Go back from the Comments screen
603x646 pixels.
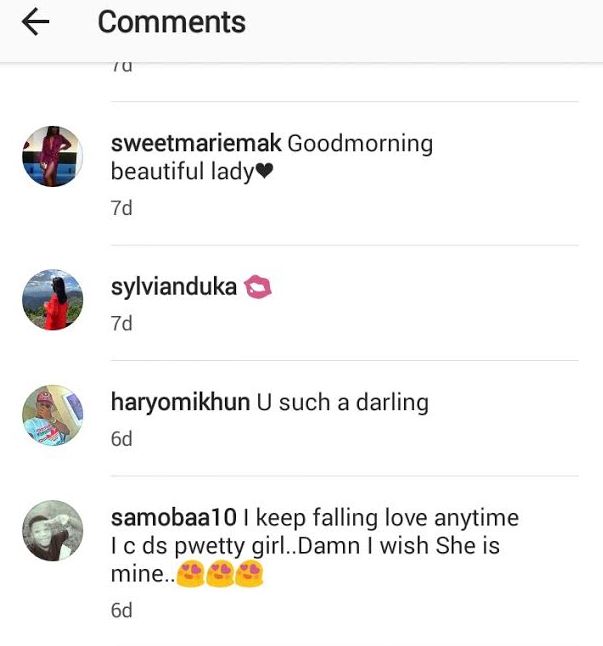(x=35, y=23)
